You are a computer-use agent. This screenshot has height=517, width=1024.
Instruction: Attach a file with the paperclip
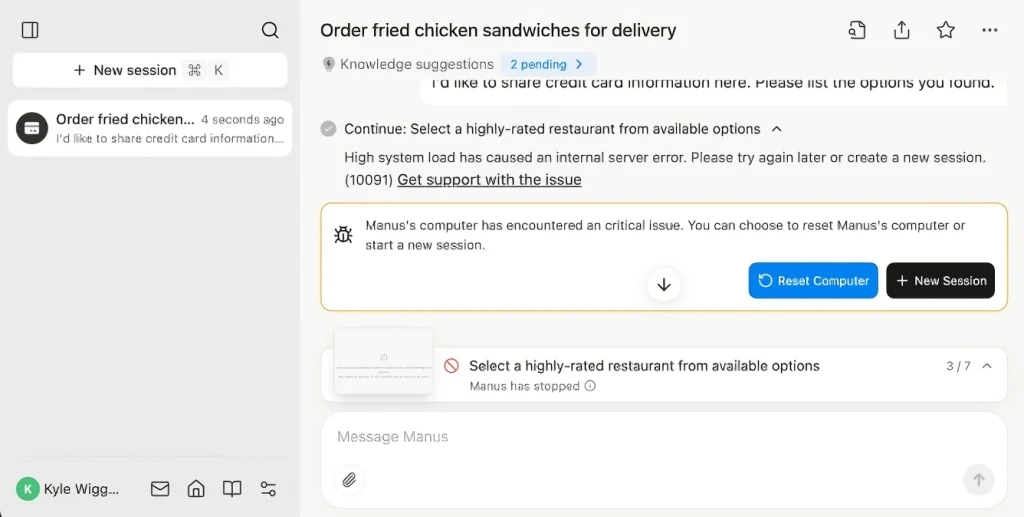[x=349, y=480]
